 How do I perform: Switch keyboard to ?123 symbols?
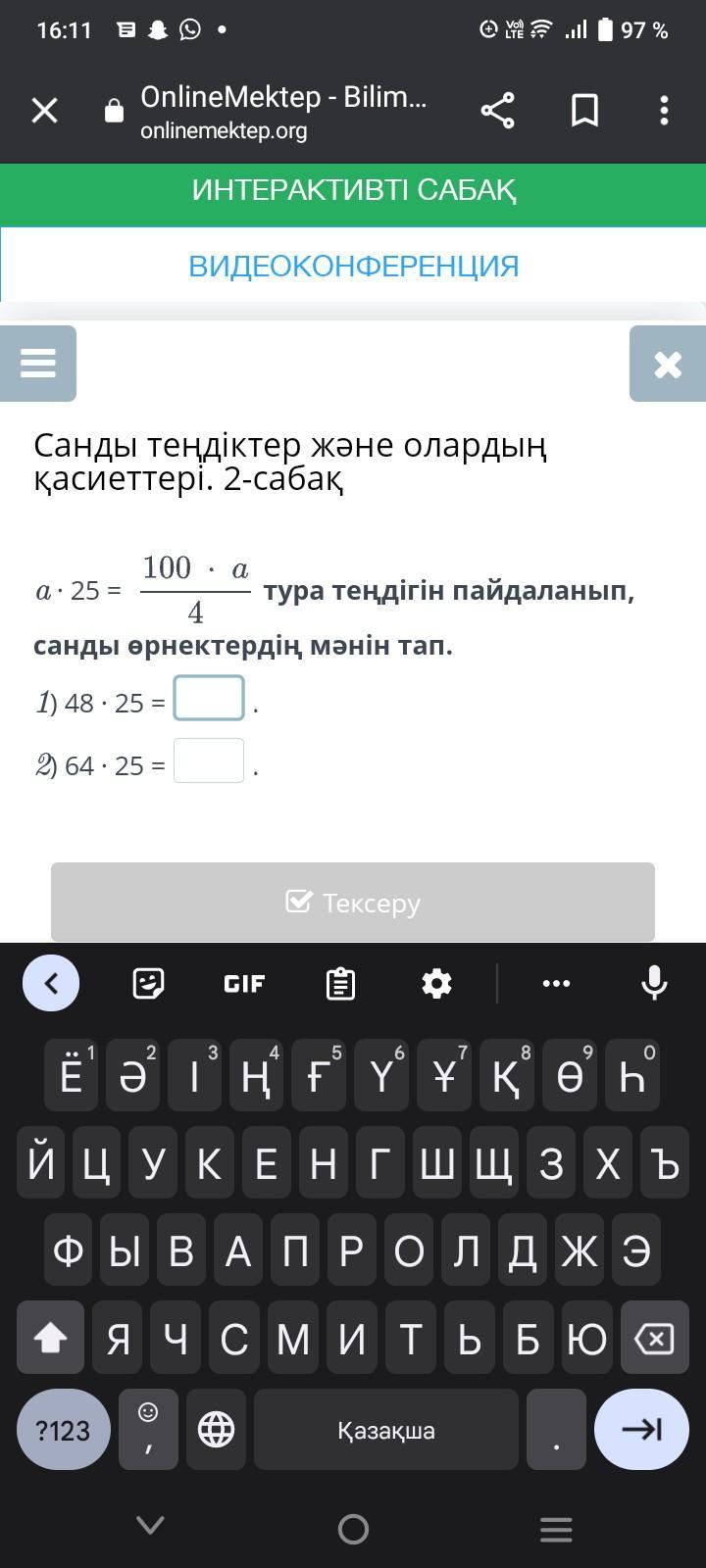tap(63, 1430)
